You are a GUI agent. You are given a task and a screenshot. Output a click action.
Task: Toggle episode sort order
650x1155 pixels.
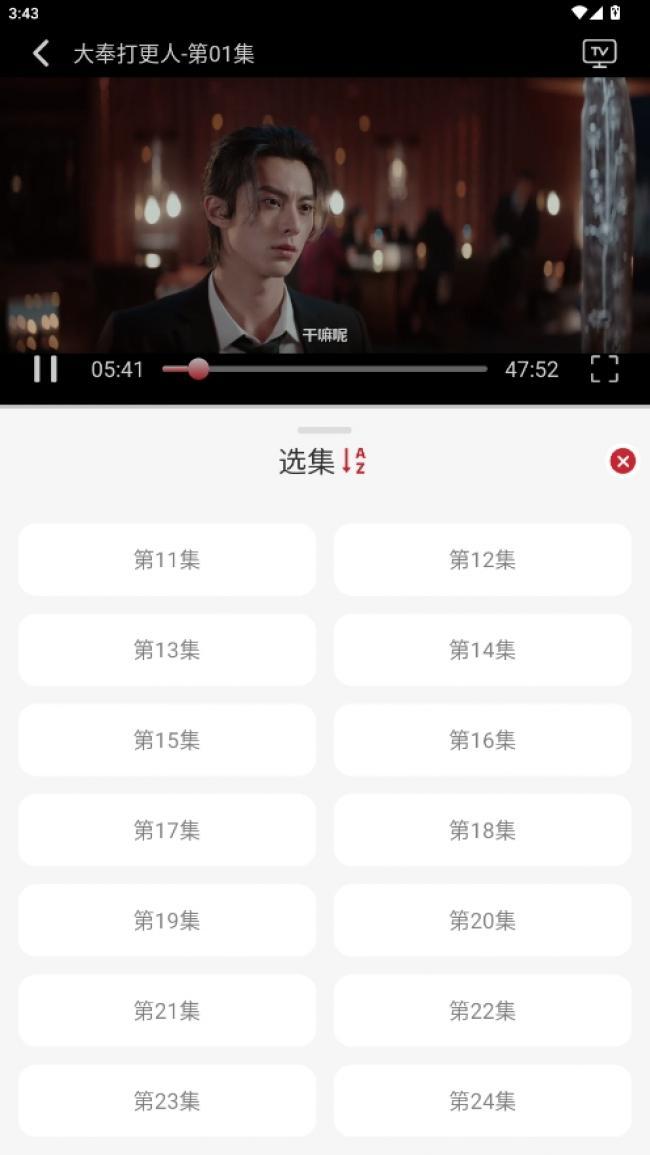pos(354,461)
